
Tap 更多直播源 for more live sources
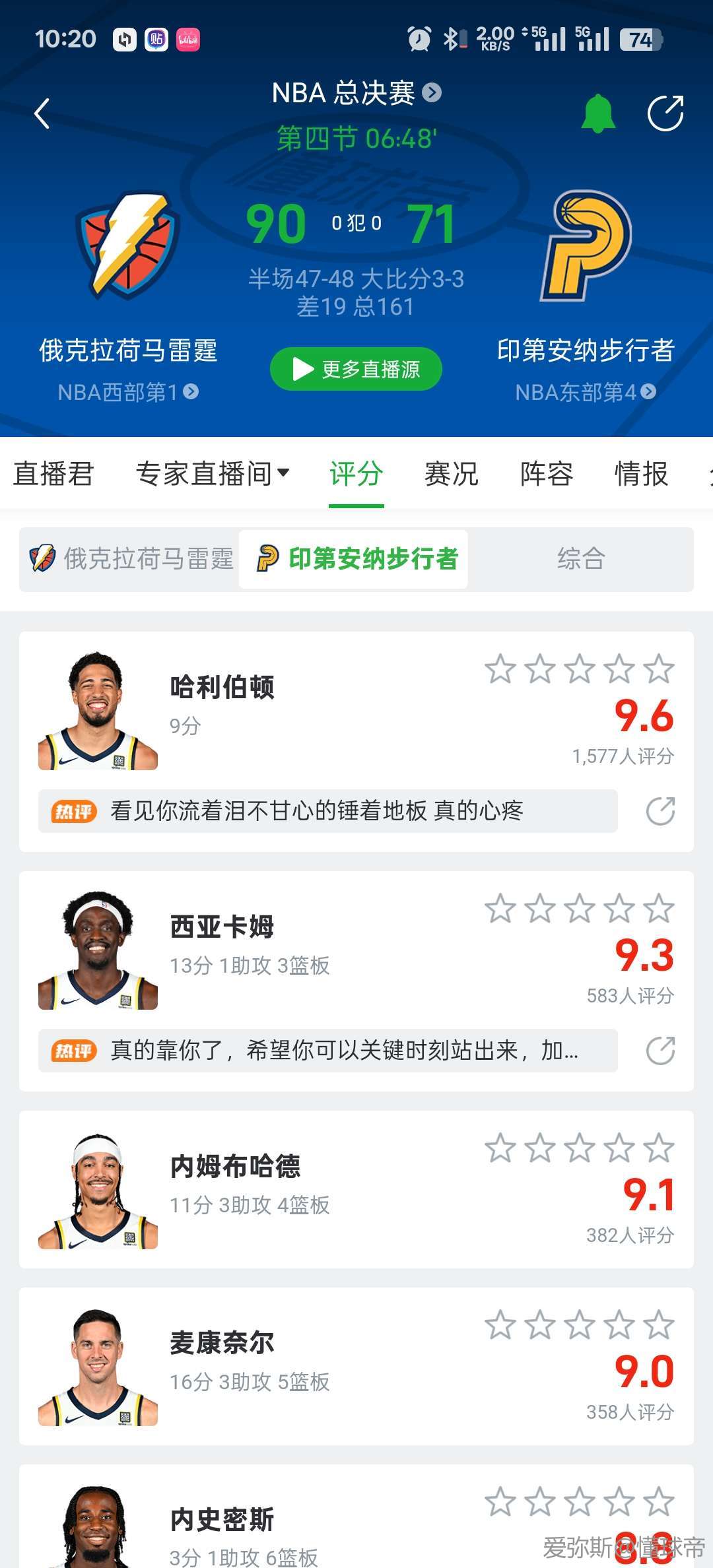tap(356, 369)
